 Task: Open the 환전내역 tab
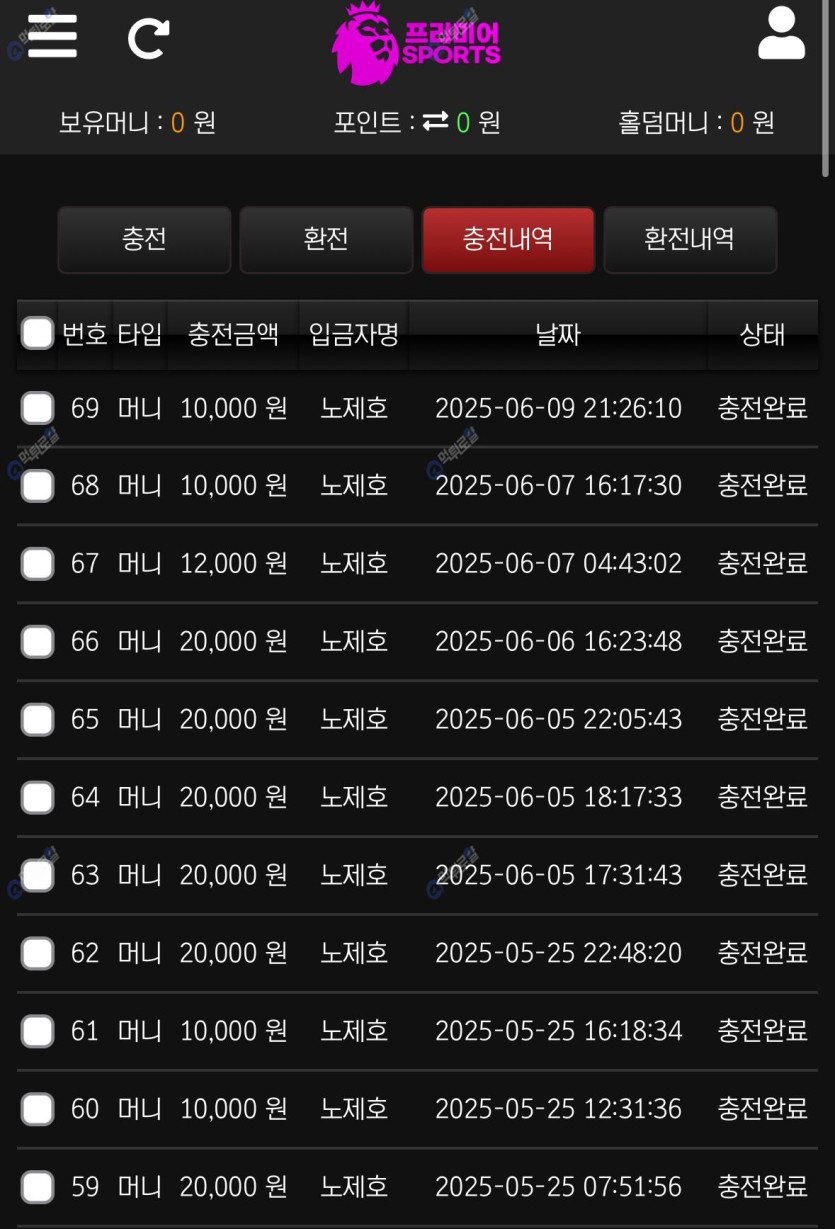coord(690,240)
